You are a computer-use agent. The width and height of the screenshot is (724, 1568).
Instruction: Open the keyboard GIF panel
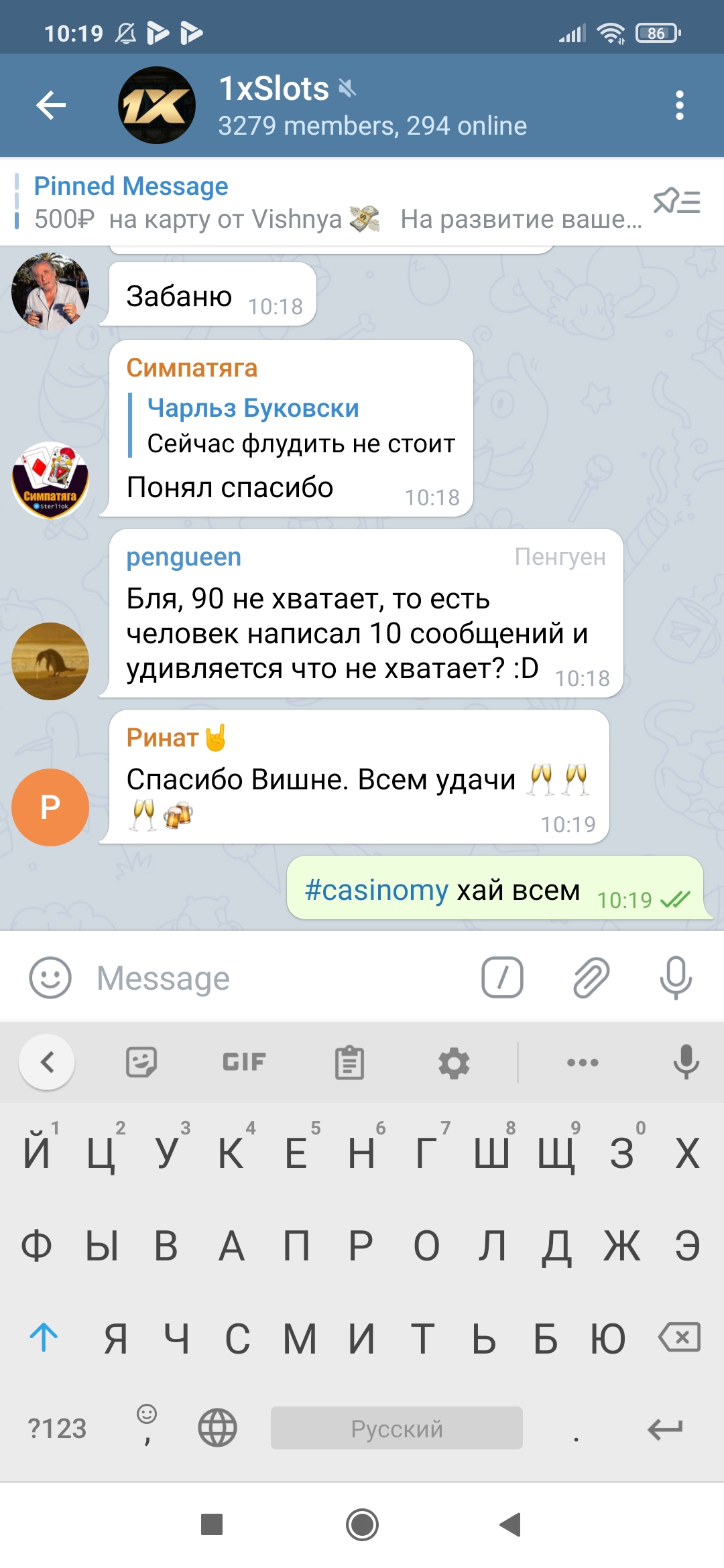point(244,1062)
